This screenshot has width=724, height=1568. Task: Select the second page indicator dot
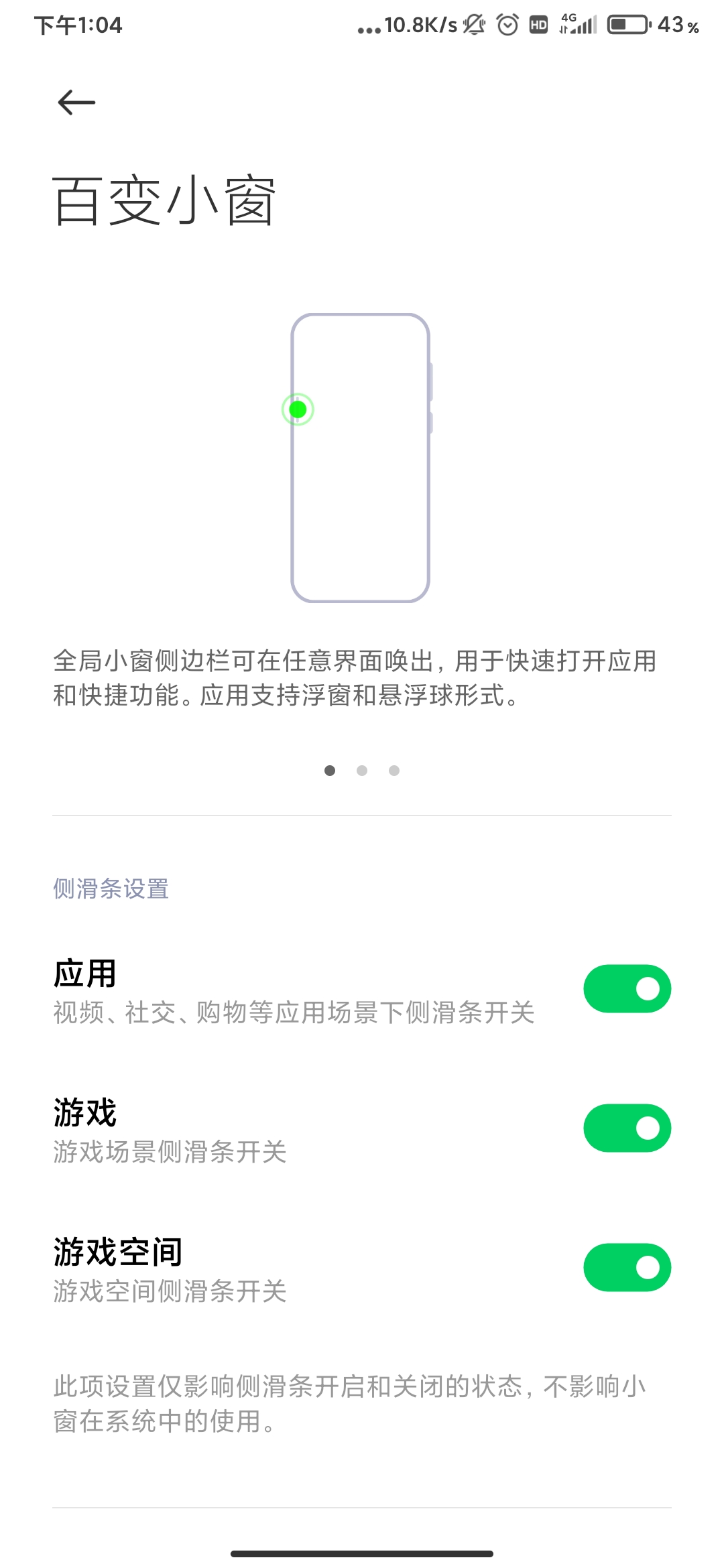(x=362, y=771)
